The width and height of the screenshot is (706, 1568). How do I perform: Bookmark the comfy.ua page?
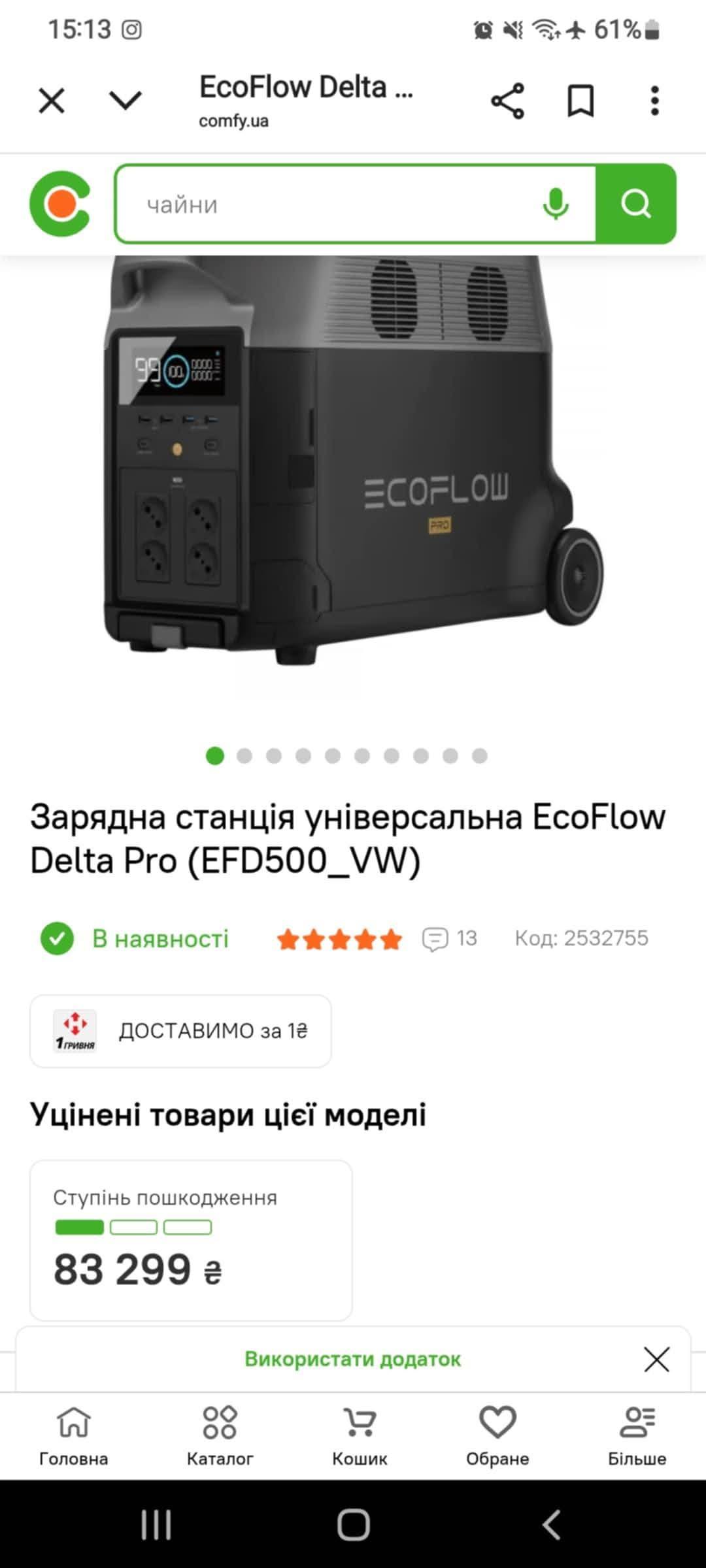click(580, 101)
